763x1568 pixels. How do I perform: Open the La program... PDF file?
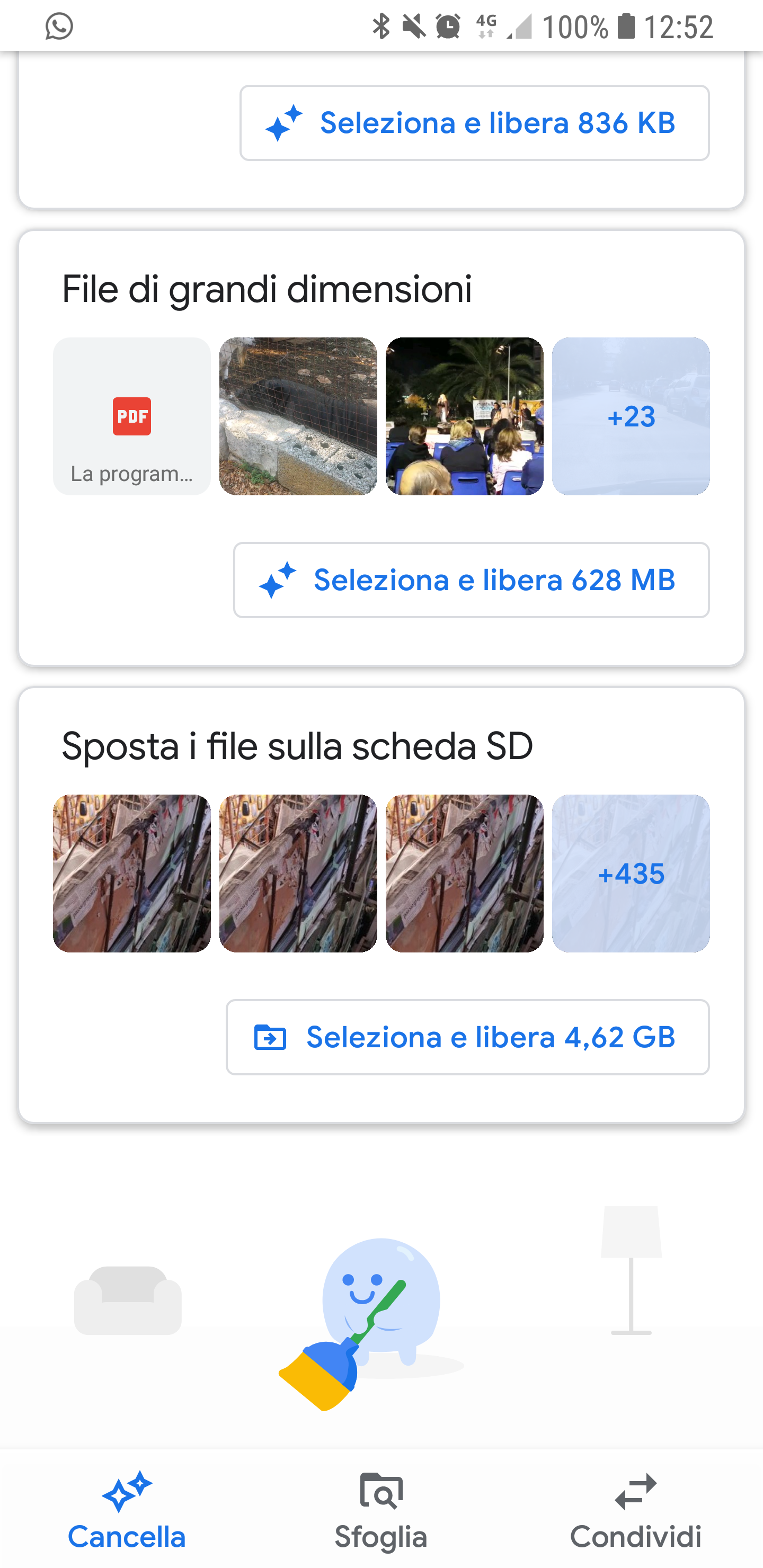[x=131, y=416]
